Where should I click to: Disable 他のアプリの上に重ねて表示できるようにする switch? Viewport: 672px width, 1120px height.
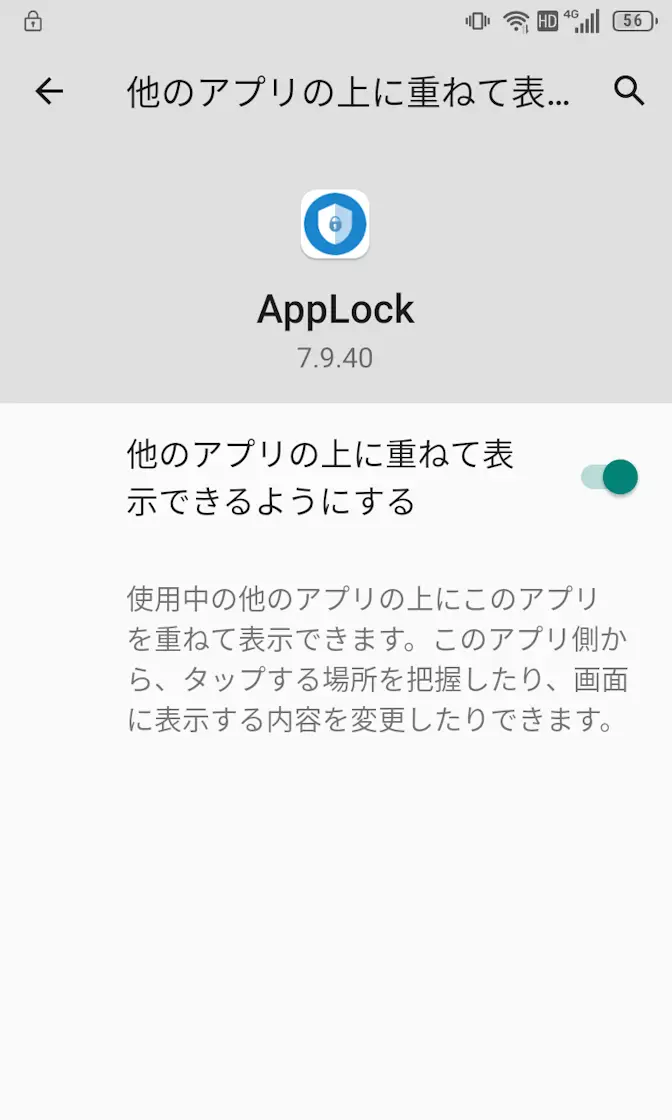point(609,477)
